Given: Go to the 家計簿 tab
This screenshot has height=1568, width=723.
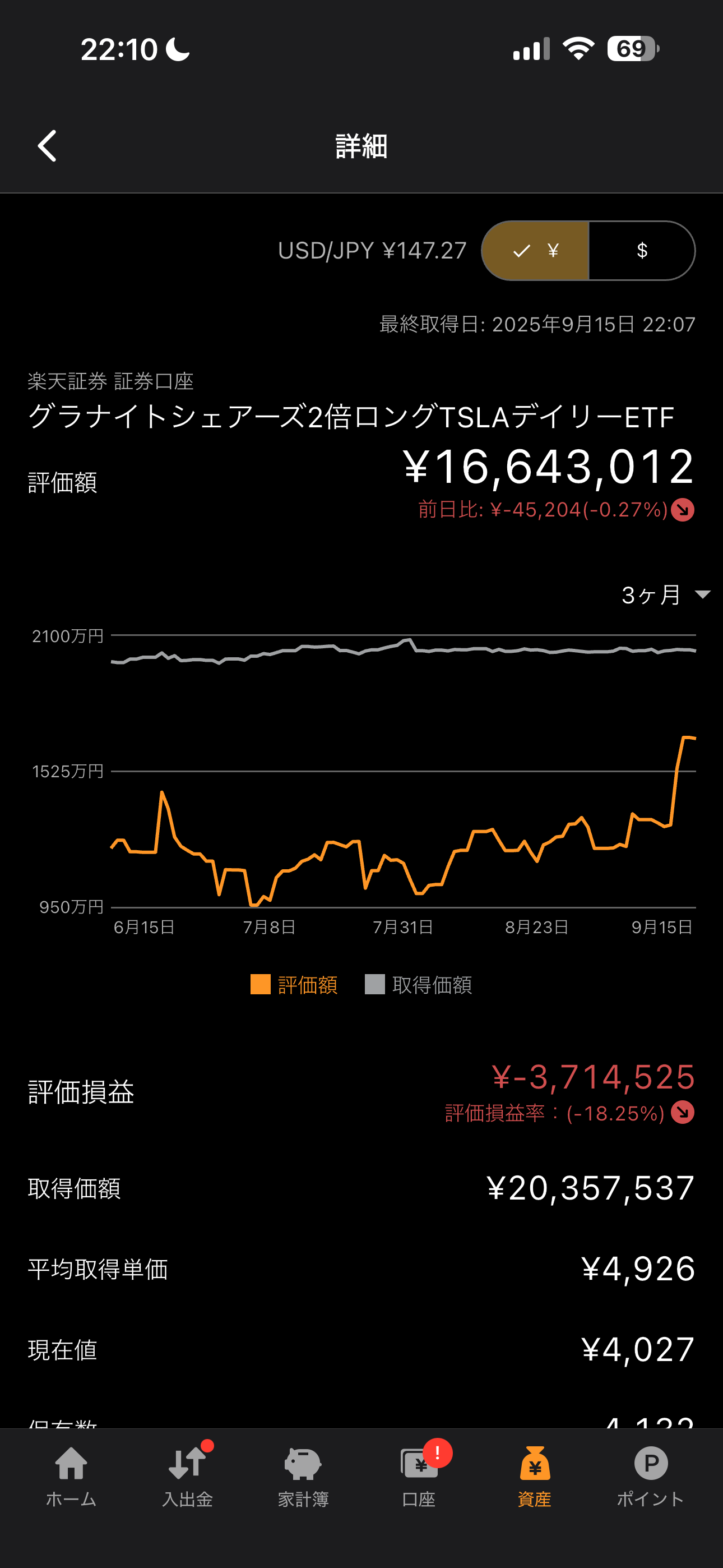Looking at the screenshot, I should [x=303, y=1477].
